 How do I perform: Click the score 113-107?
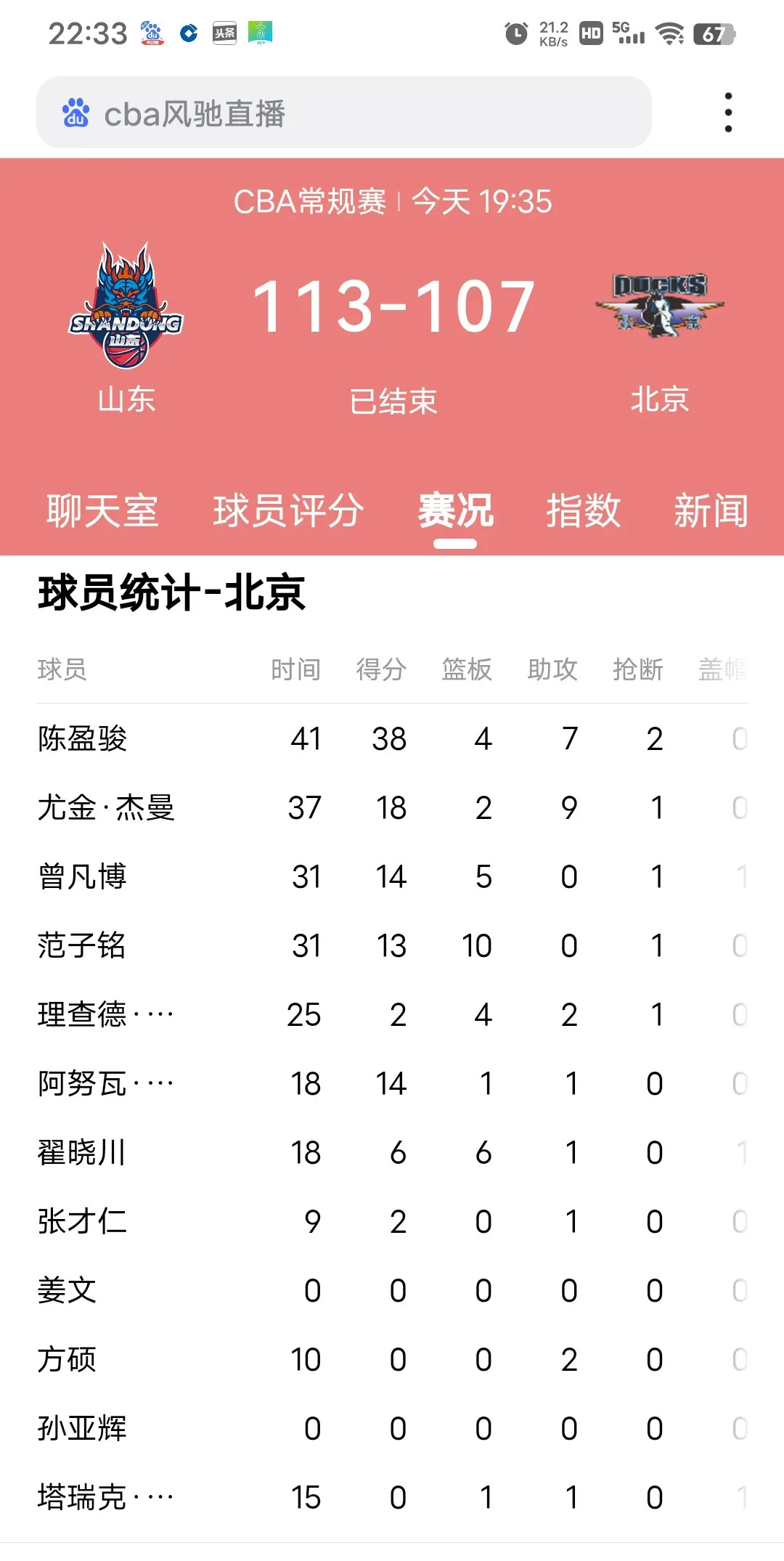(x=396, y=305)
